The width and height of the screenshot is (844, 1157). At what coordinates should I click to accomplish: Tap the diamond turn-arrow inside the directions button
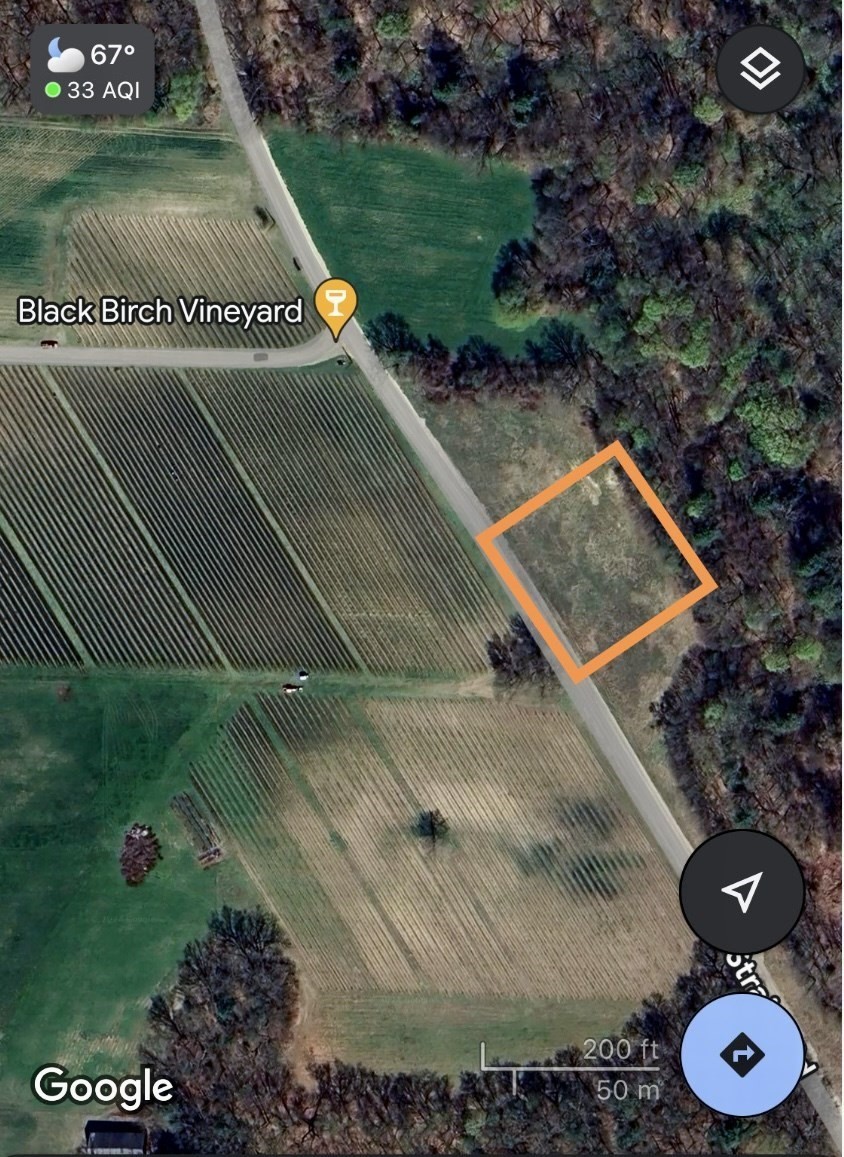click(x=742, y=1054)
